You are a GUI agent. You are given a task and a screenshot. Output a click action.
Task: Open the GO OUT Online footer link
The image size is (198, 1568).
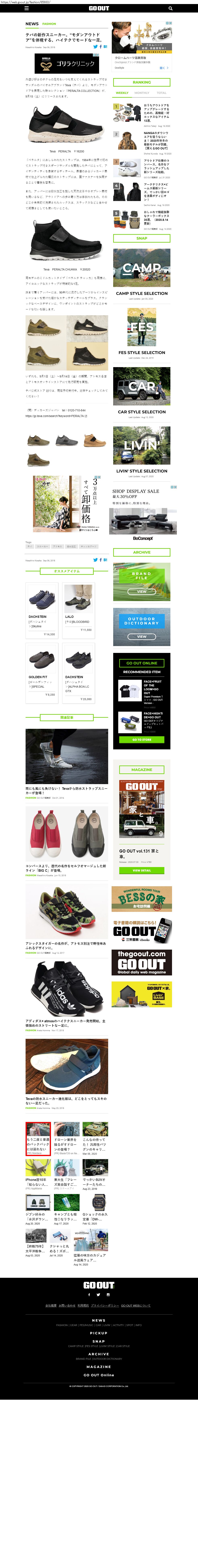[x=98, y=1375]
